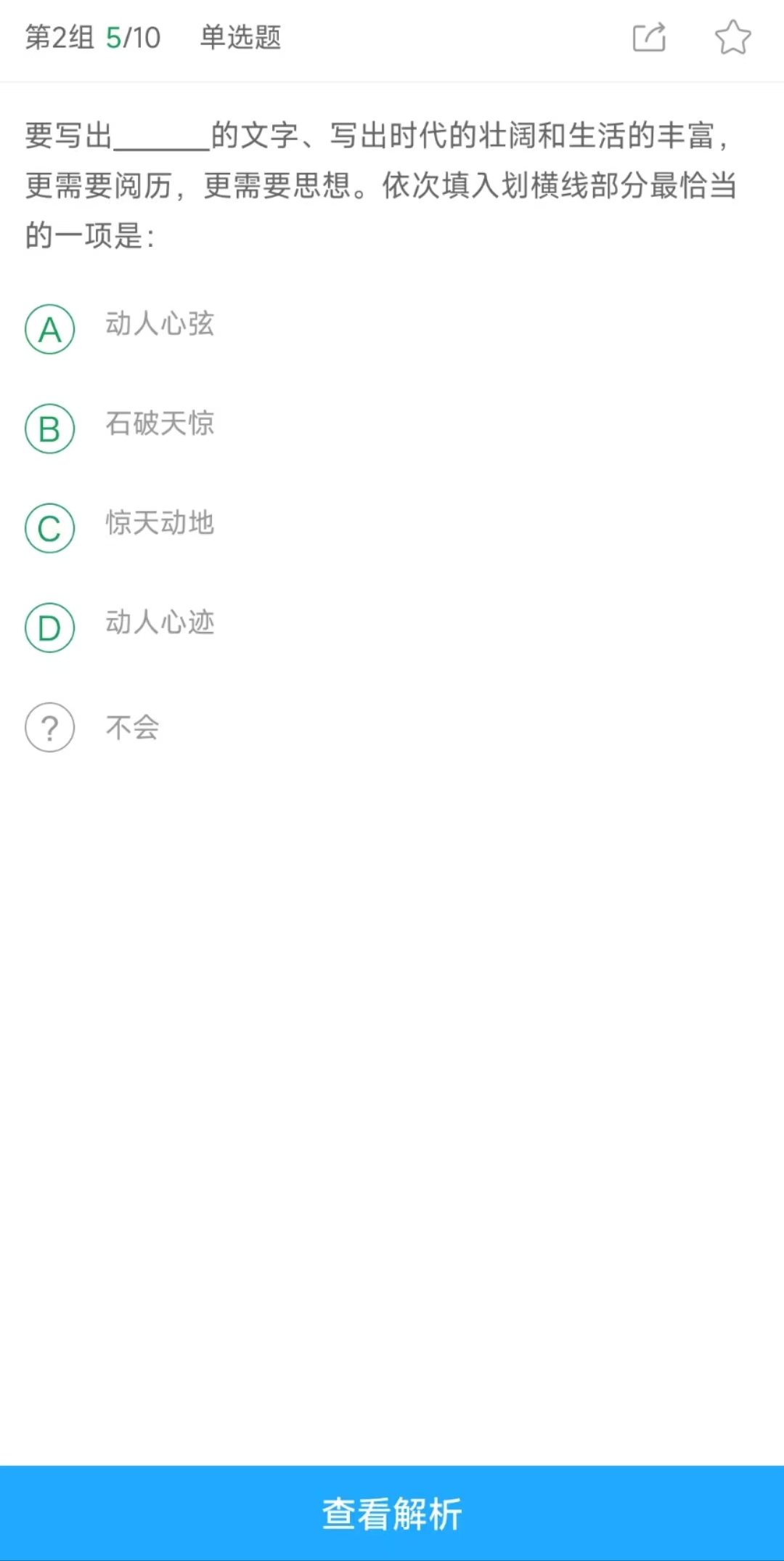
Task: Select answer A 动人心弦
Action: click(x=50, y=329)
